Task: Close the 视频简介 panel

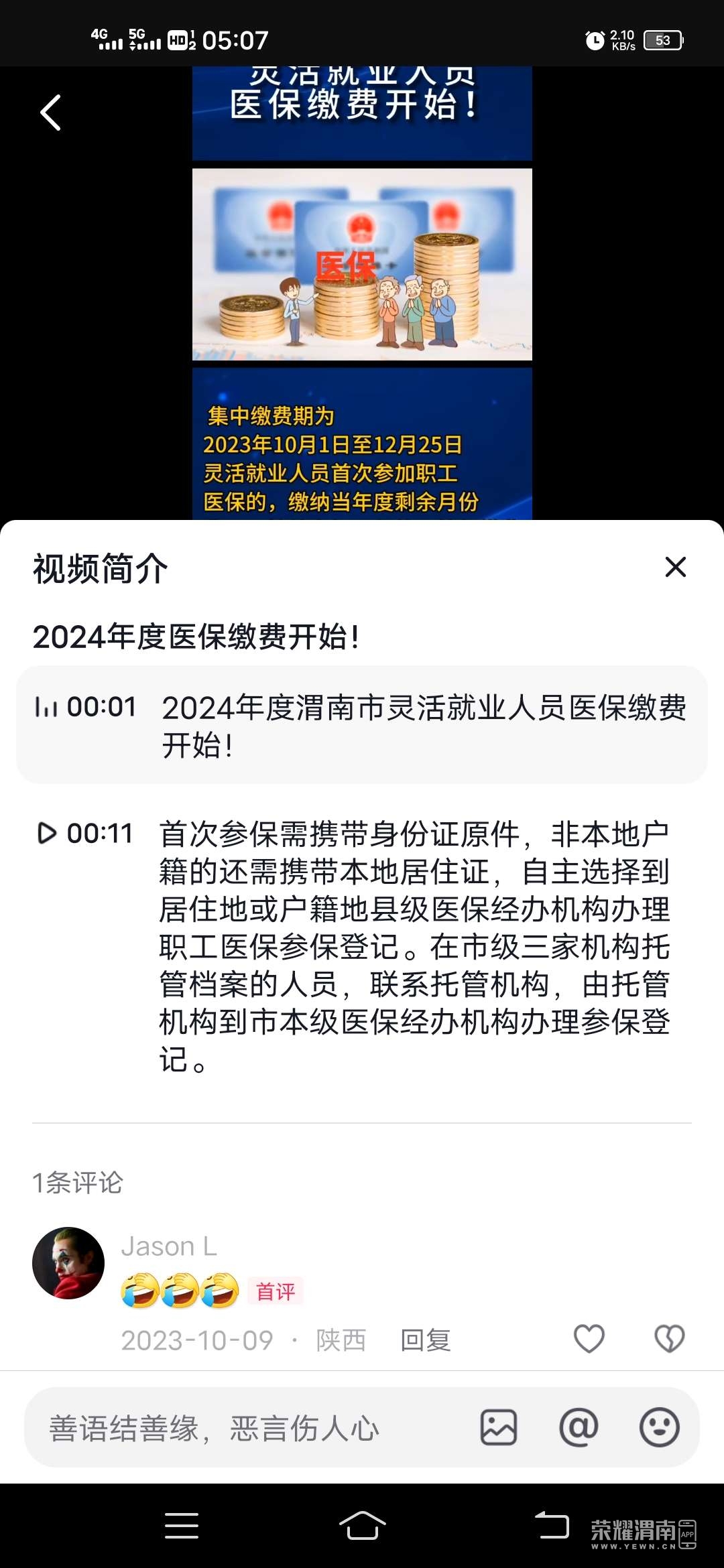Action: [x=675, y=567]
